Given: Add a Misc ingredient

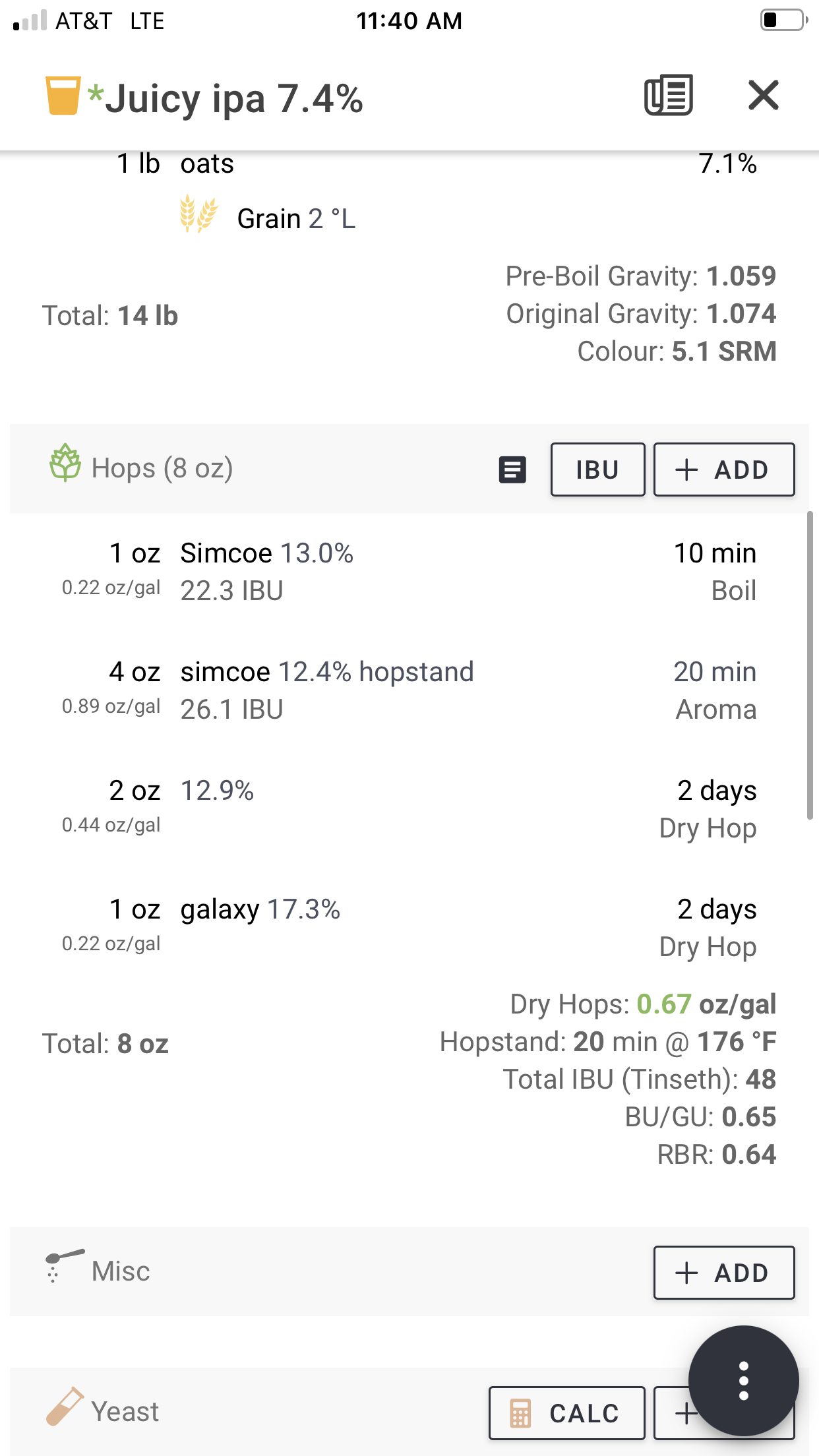Looking at the screenshot, I should pyautogui.click(x=723, y=1273).
